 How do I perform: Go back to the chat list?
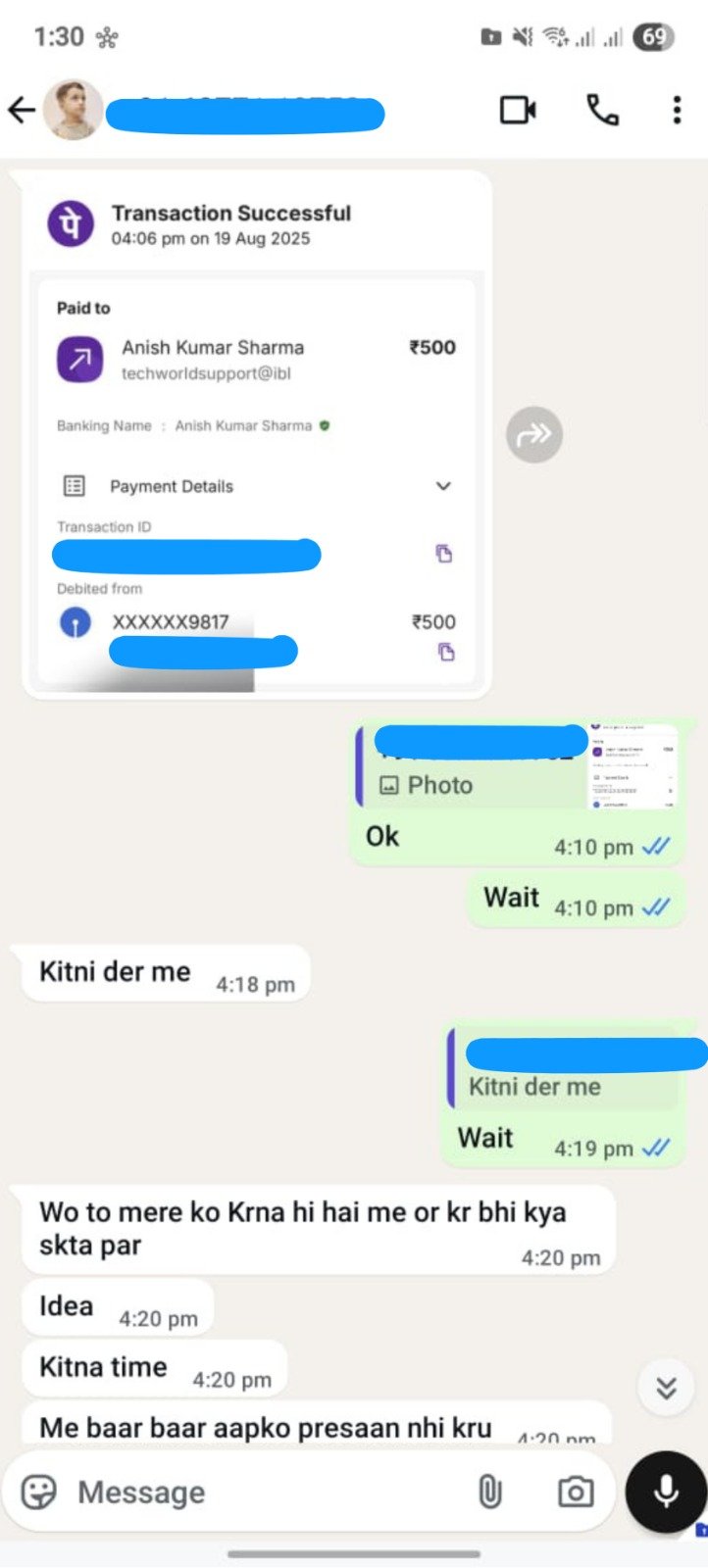pos(22,110)
